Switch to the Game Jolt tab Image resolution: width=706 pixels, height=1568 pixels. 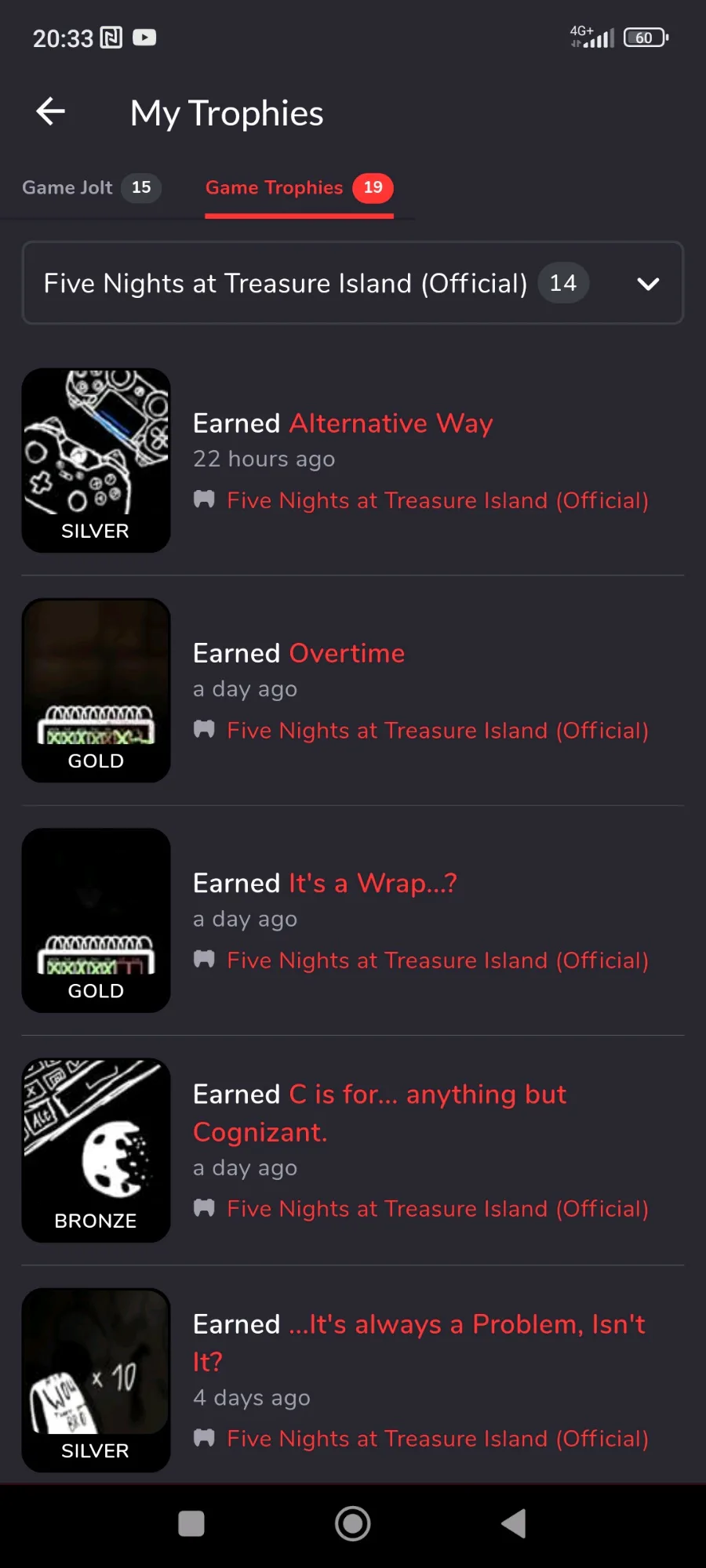tap(89, 188)
